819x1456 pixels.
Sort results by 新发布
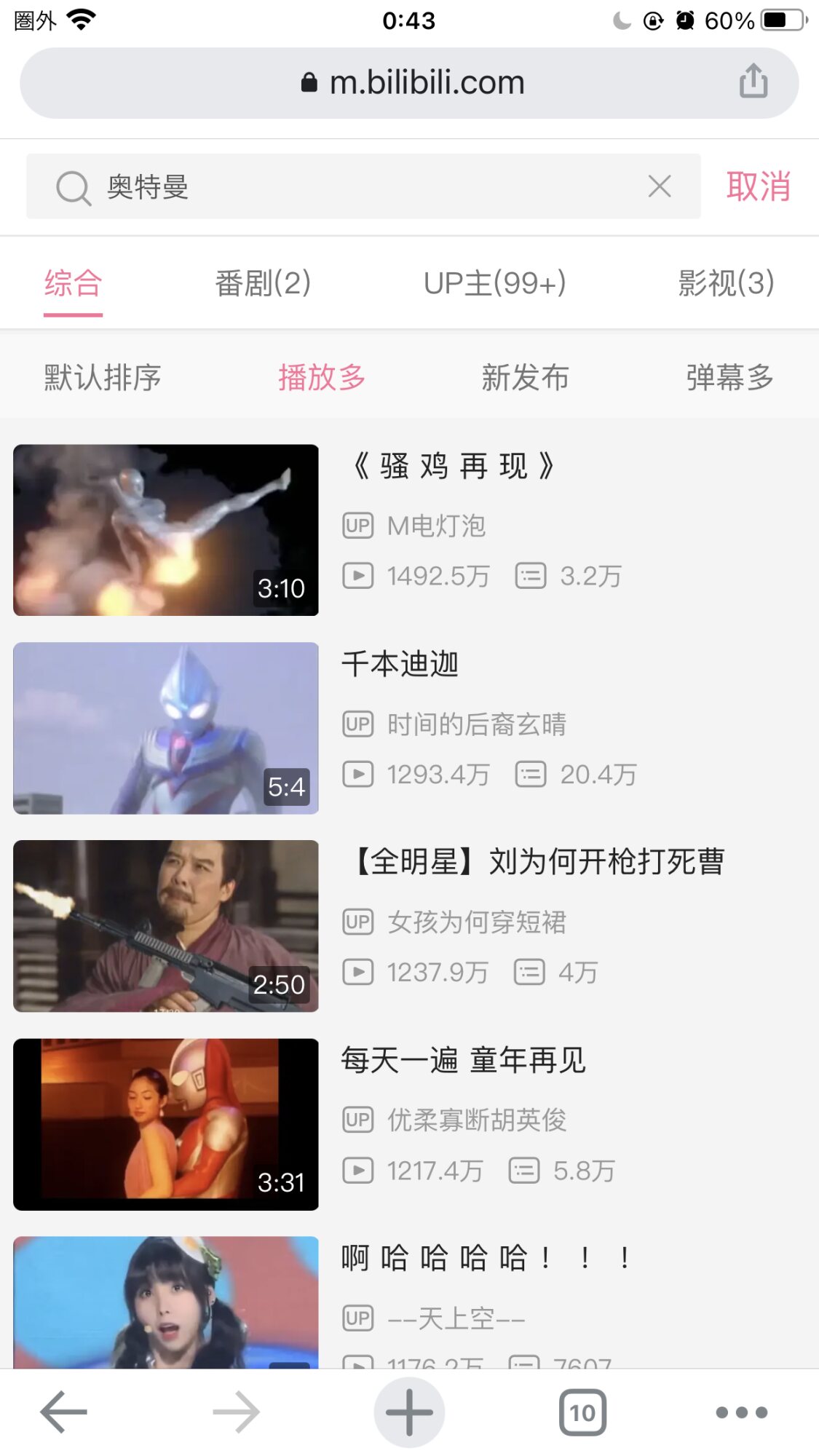click(x=525, y=377)
